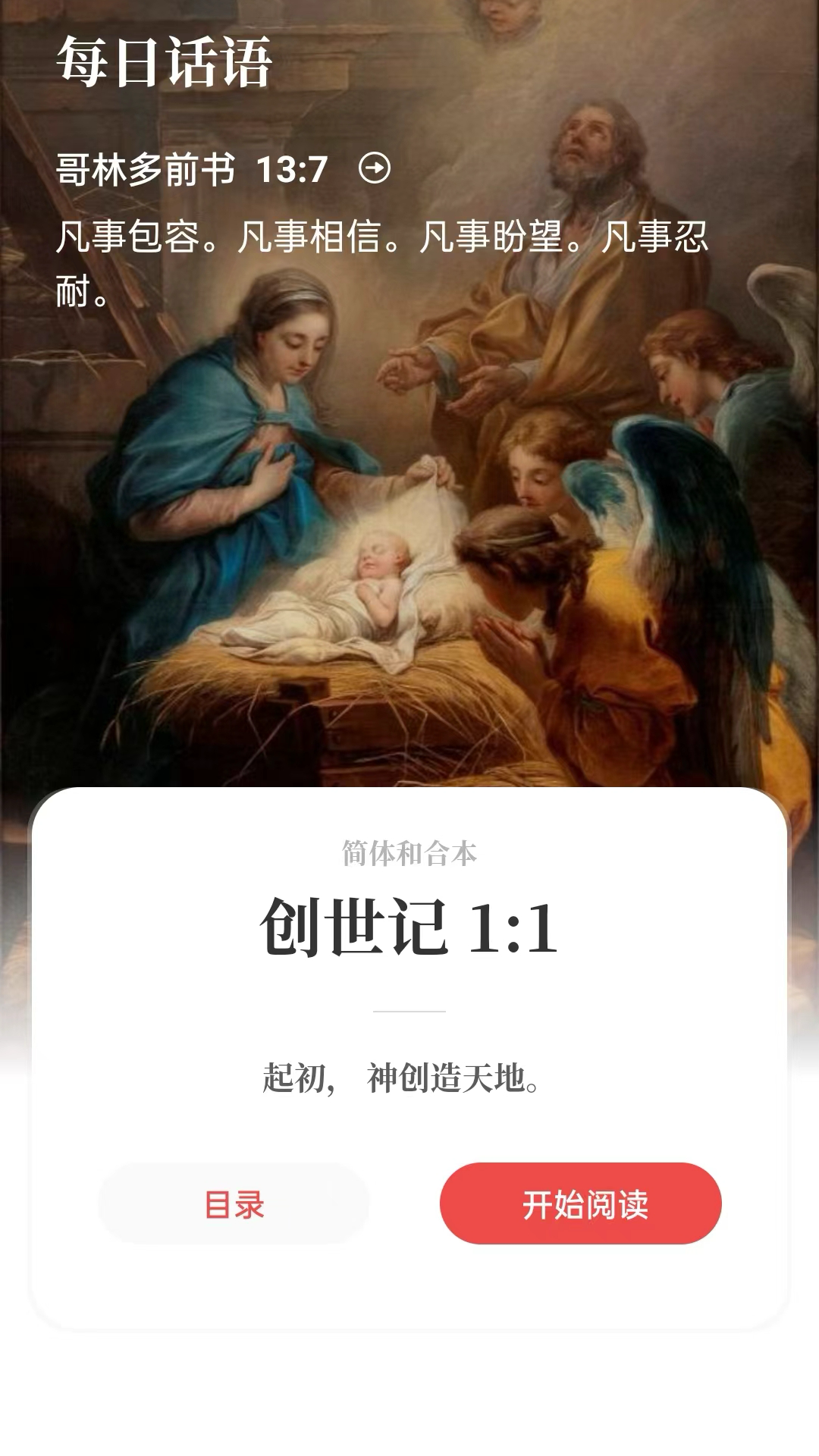Open the arrow next to 哥林多前书 13:7
The width and height of the screenshot is (819, 1456).
pyautogui.click(x=375, y=168)
